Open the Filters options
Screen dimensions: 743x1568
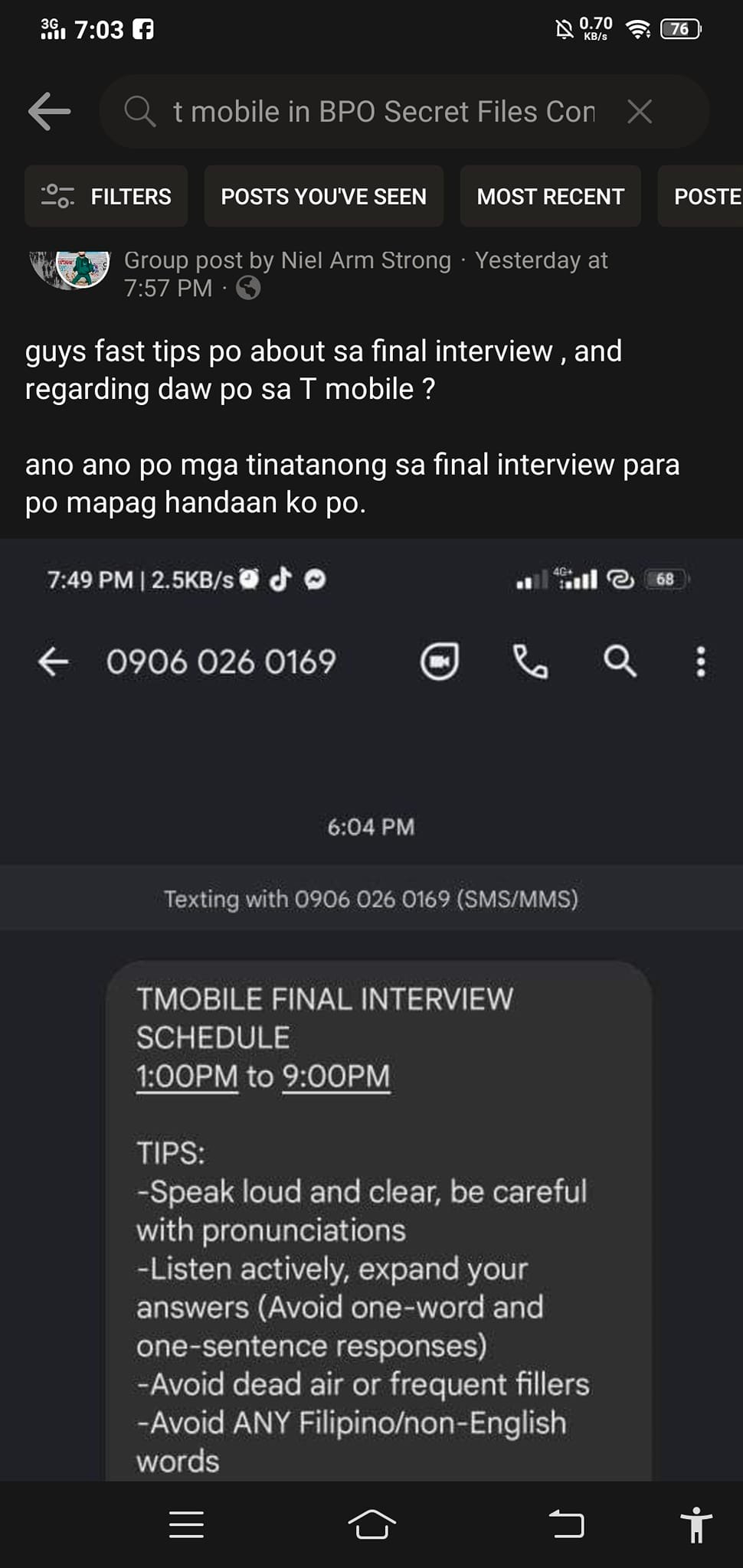[106, 196]
